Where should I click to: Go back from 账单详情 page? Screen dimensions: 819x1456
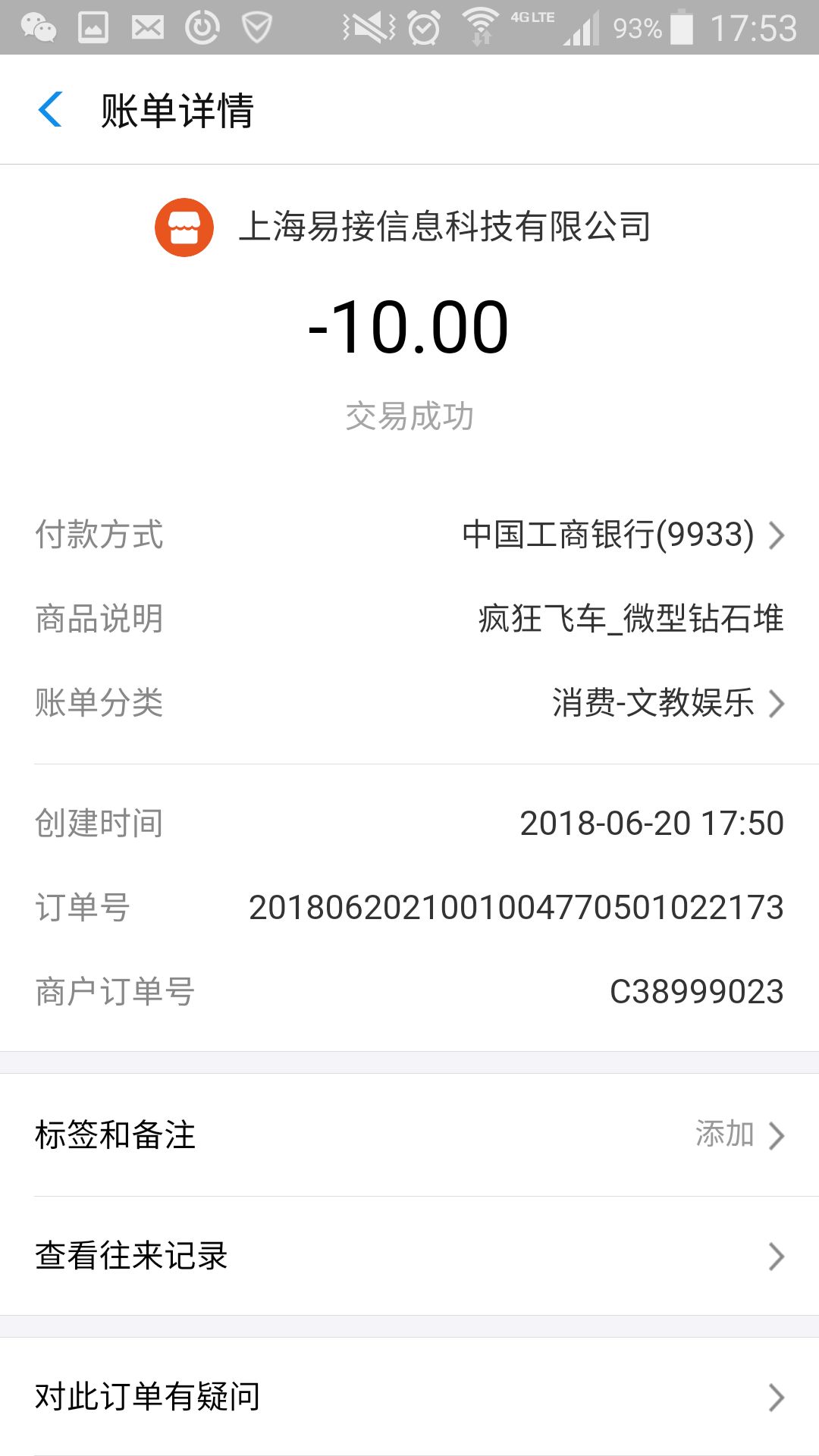[x=50, y=110]
